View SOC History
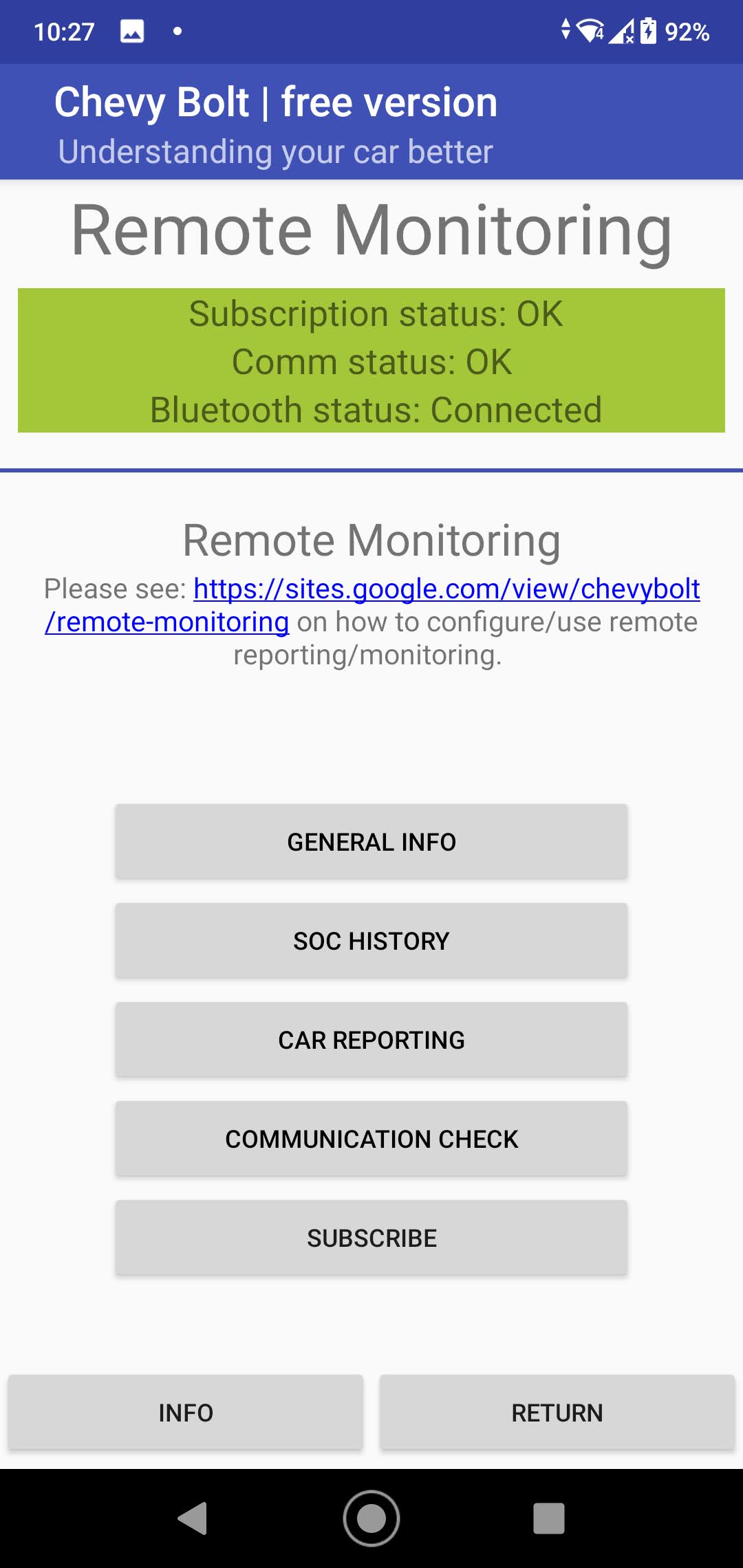 371,940
